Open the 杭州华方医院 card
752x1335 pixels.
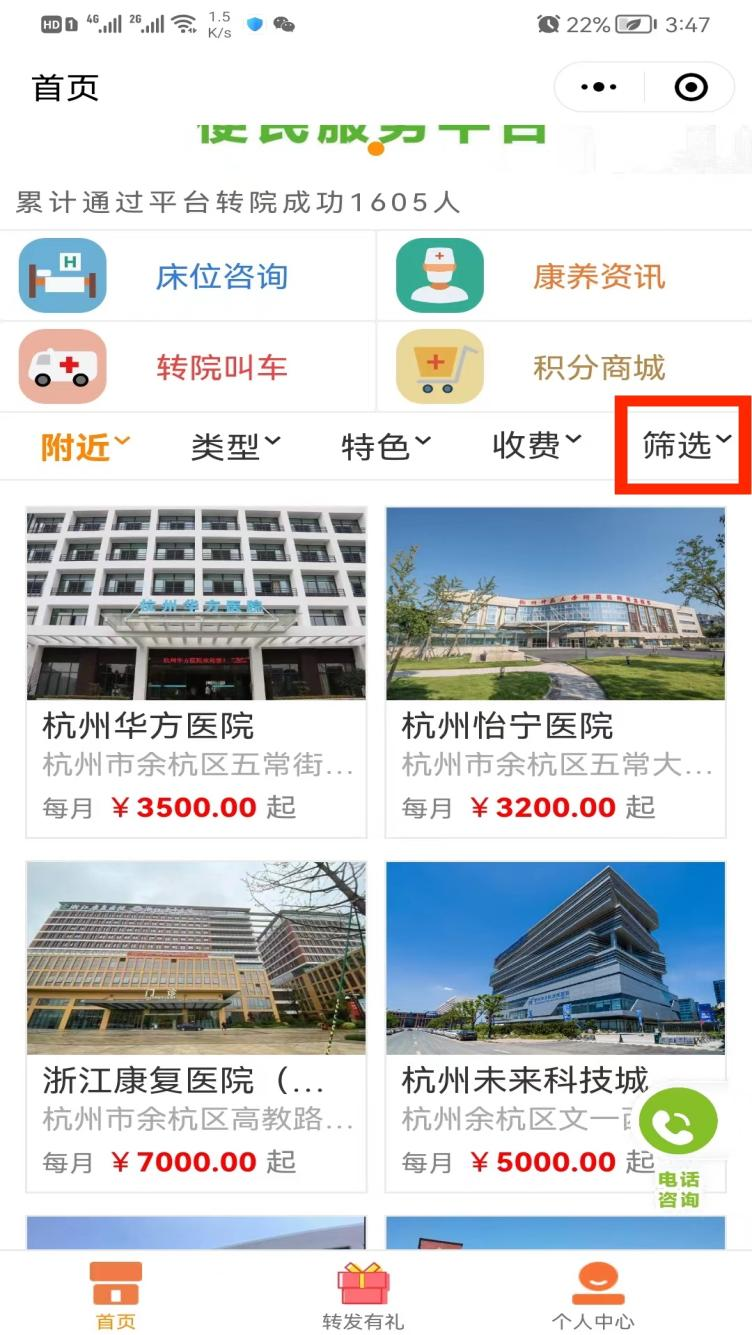(x=196, y=671)
